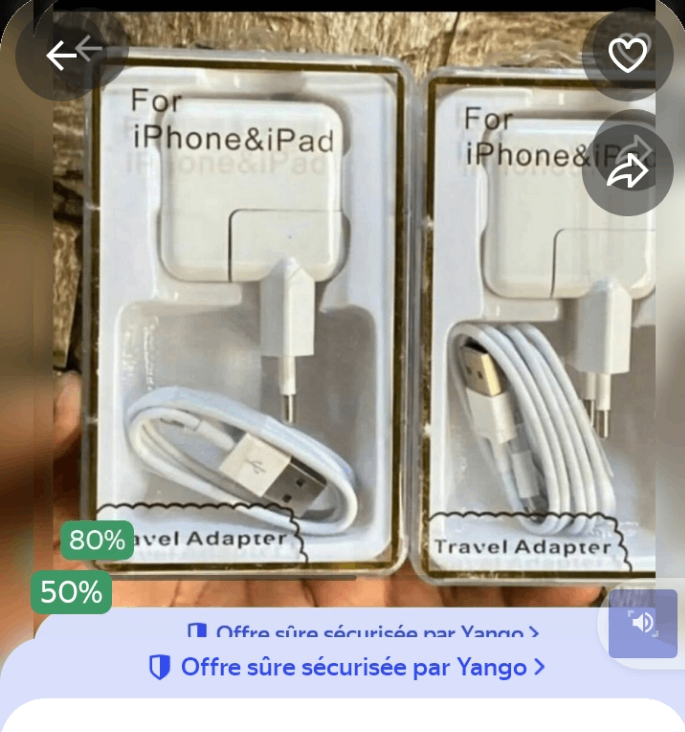Add this item to favorites
The image size is (685, 732).
pos(627,55)
